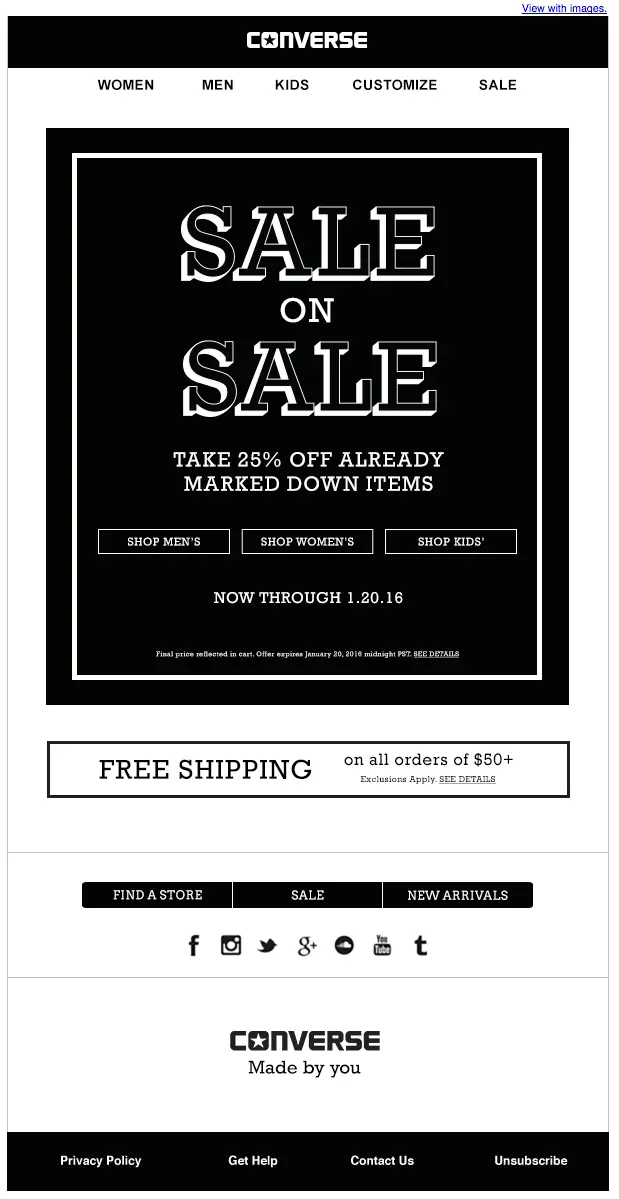Image resolution: width=619 pixels, height=1199 pixels.
Task: Tap FIND A STORE button
Action: [158, 895]
